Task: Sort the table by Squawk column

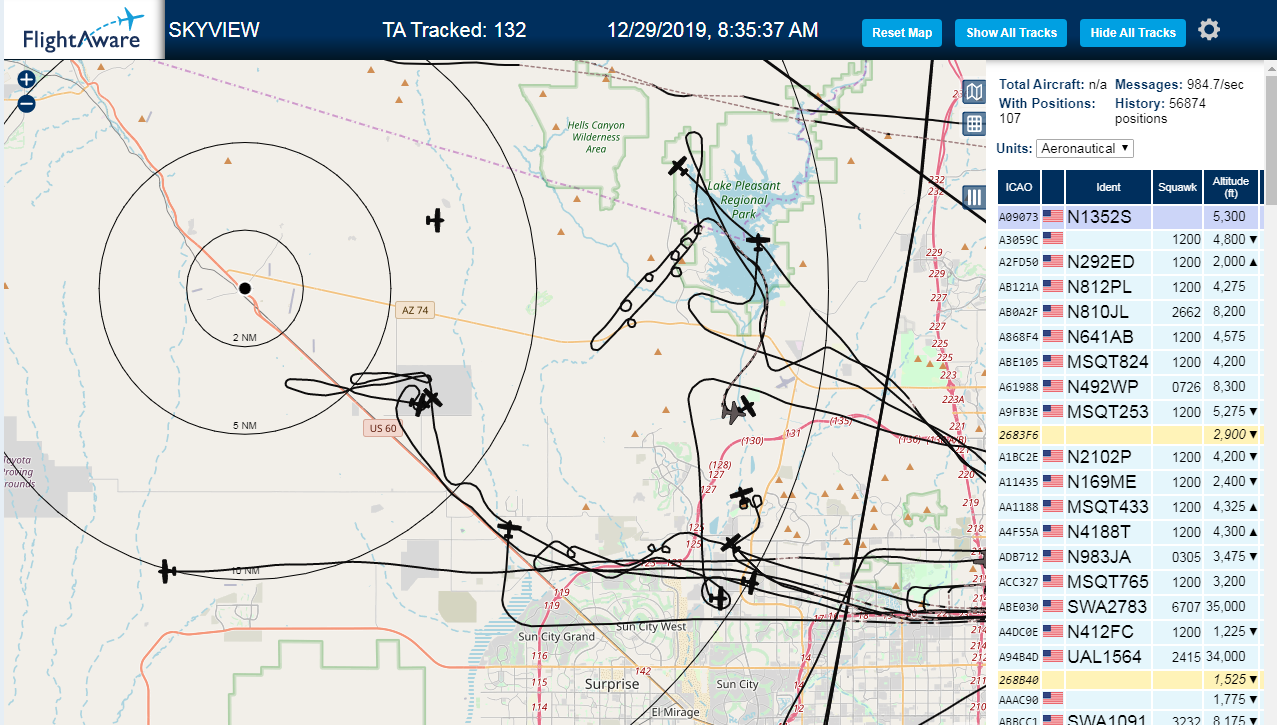Action: coord(1177,187)
